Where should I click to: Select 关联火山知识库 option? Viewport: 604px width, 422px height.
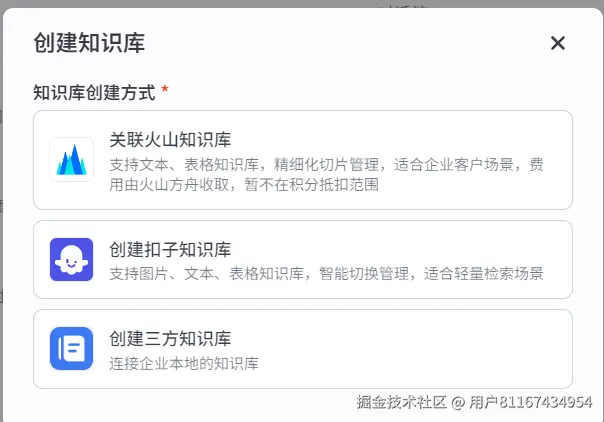point(302,160)
